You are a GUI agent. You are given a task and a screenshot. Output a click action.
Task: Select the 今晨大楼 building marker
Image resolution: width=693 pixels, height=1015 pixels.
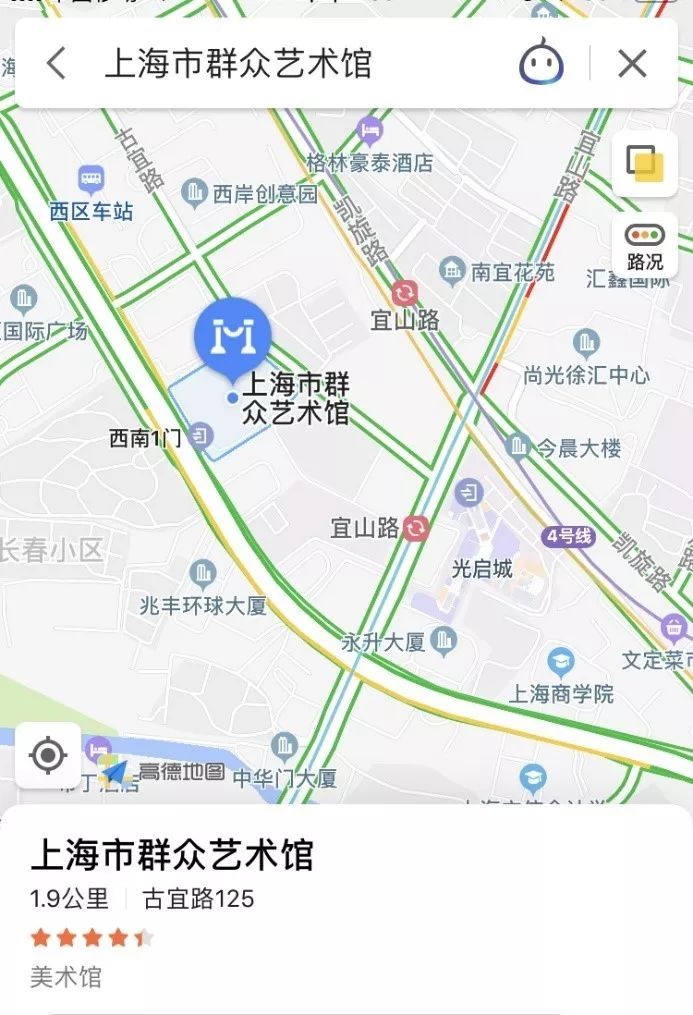coord(518,446)
